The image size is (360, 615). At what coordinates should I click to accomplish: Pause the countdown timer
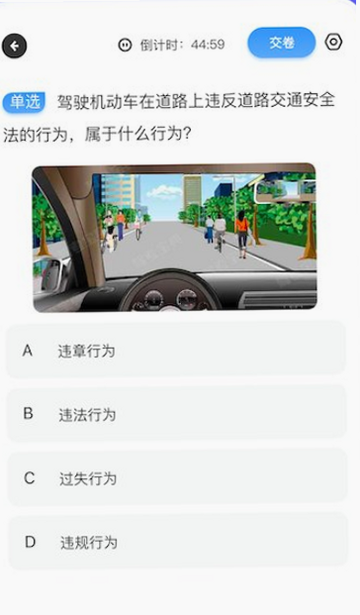pos(125,45)
